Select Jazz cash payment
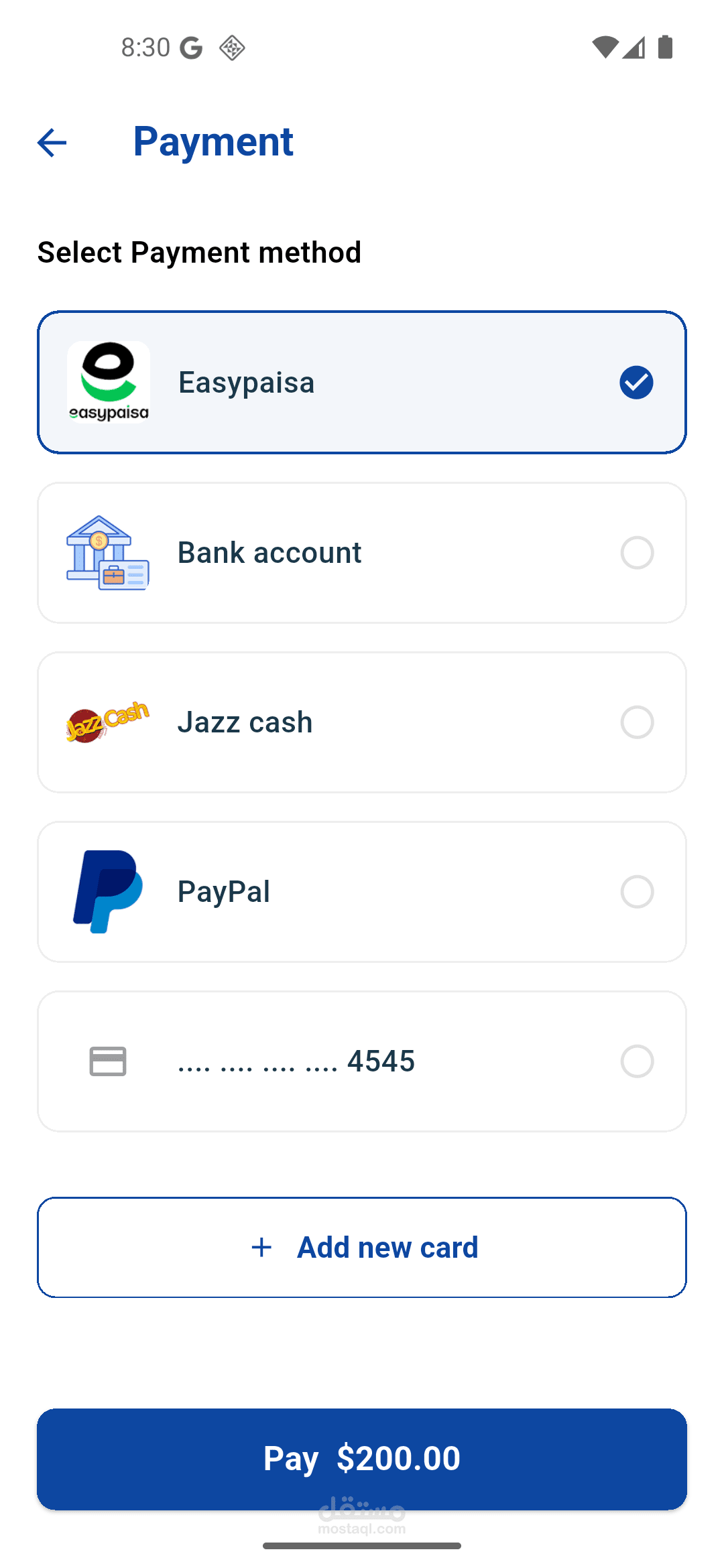The width and height of the screenshot is (724, 1568). click(362, 722)
